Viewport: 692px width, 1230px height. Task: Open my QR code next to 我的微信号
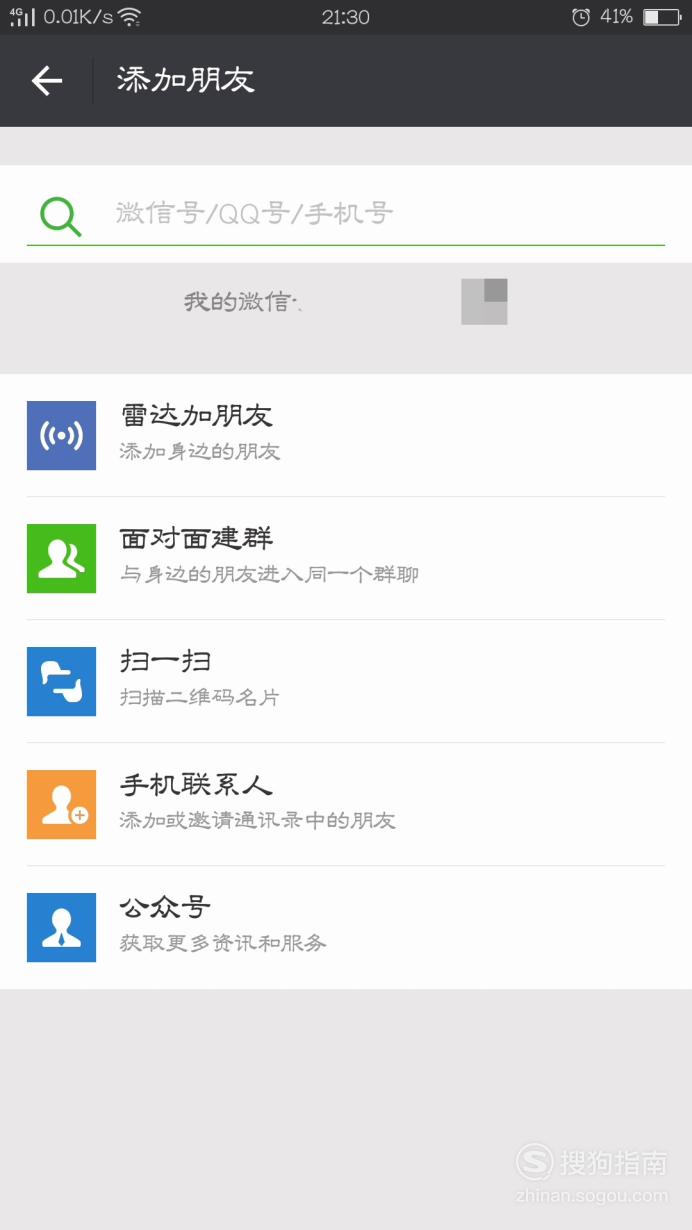coord(484,301)
